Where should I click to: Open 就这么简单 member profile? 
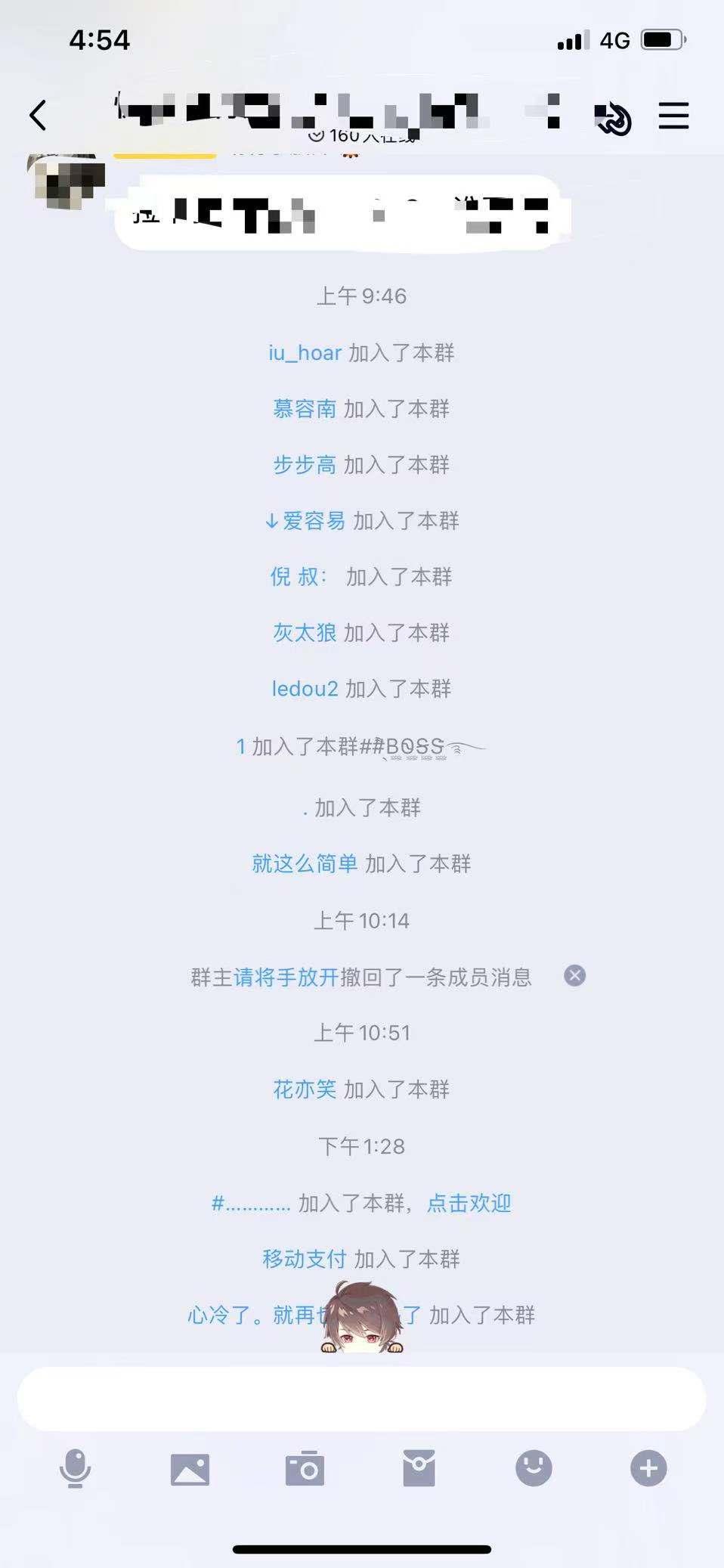coord(305,864)
